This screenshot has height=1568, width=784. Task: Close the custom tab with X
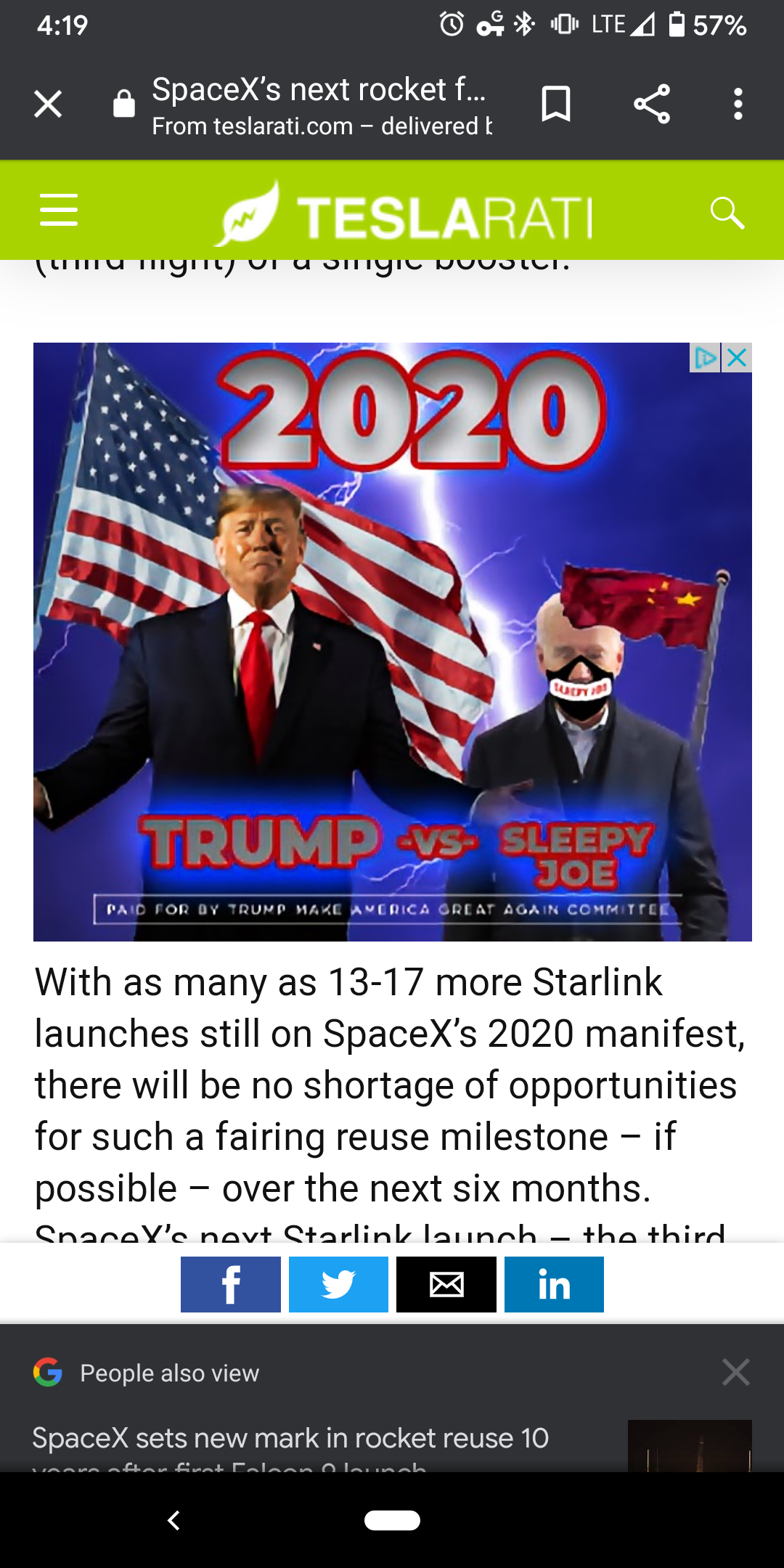tap(48, 104)
